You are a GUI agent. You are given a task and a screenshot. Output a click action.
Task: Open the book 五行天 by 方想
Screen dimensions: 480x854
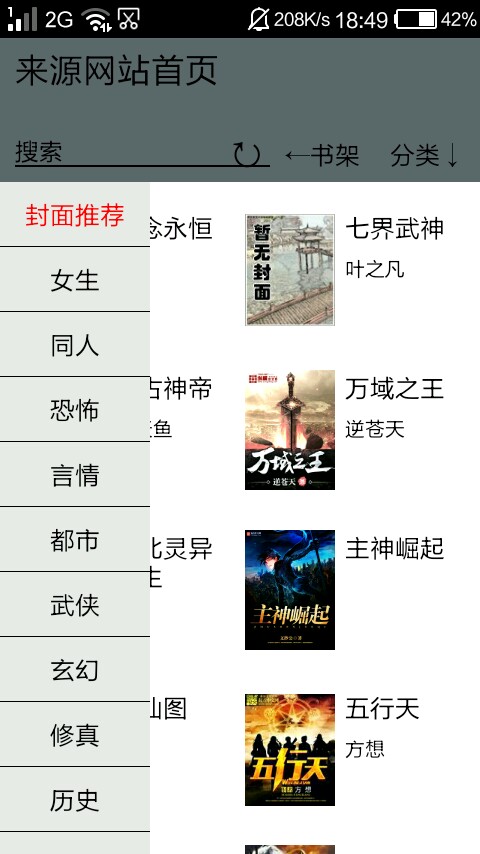point(345,750)
